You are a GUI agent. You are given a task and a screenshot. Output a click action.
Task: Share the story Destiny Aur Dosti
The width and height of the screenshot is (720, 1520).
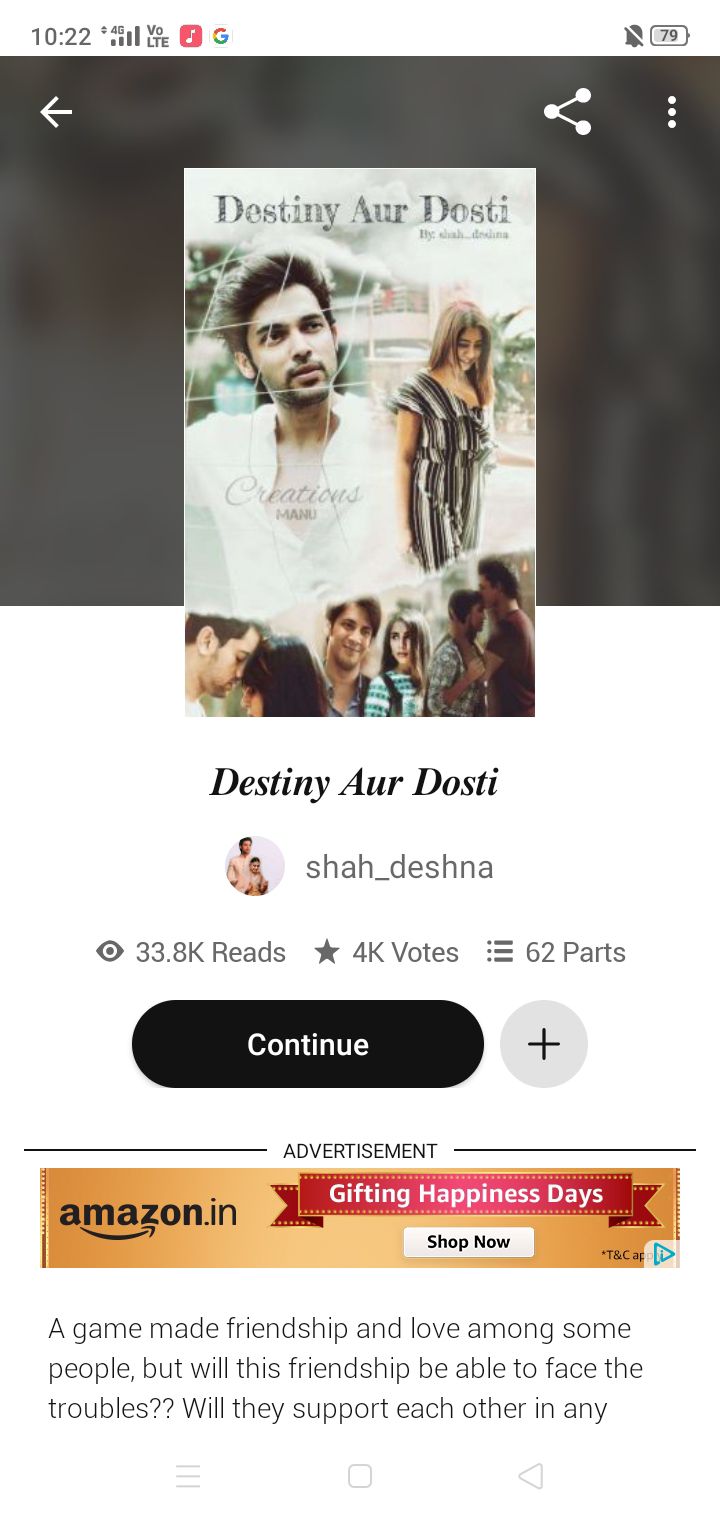pyautogui.click(x=567, y=112)
